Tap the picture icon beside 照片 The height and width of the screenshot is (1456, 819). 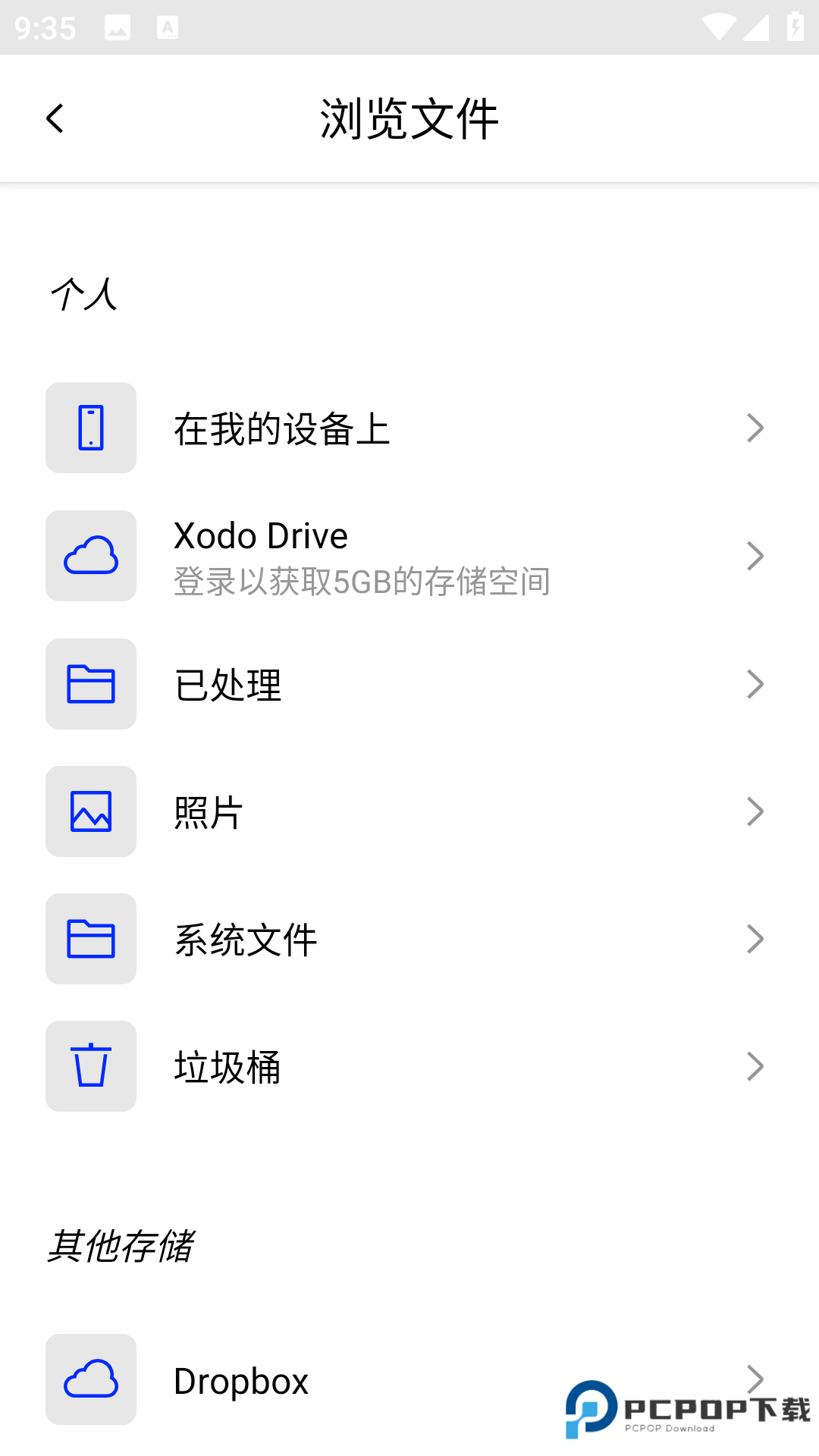[90, 811]
